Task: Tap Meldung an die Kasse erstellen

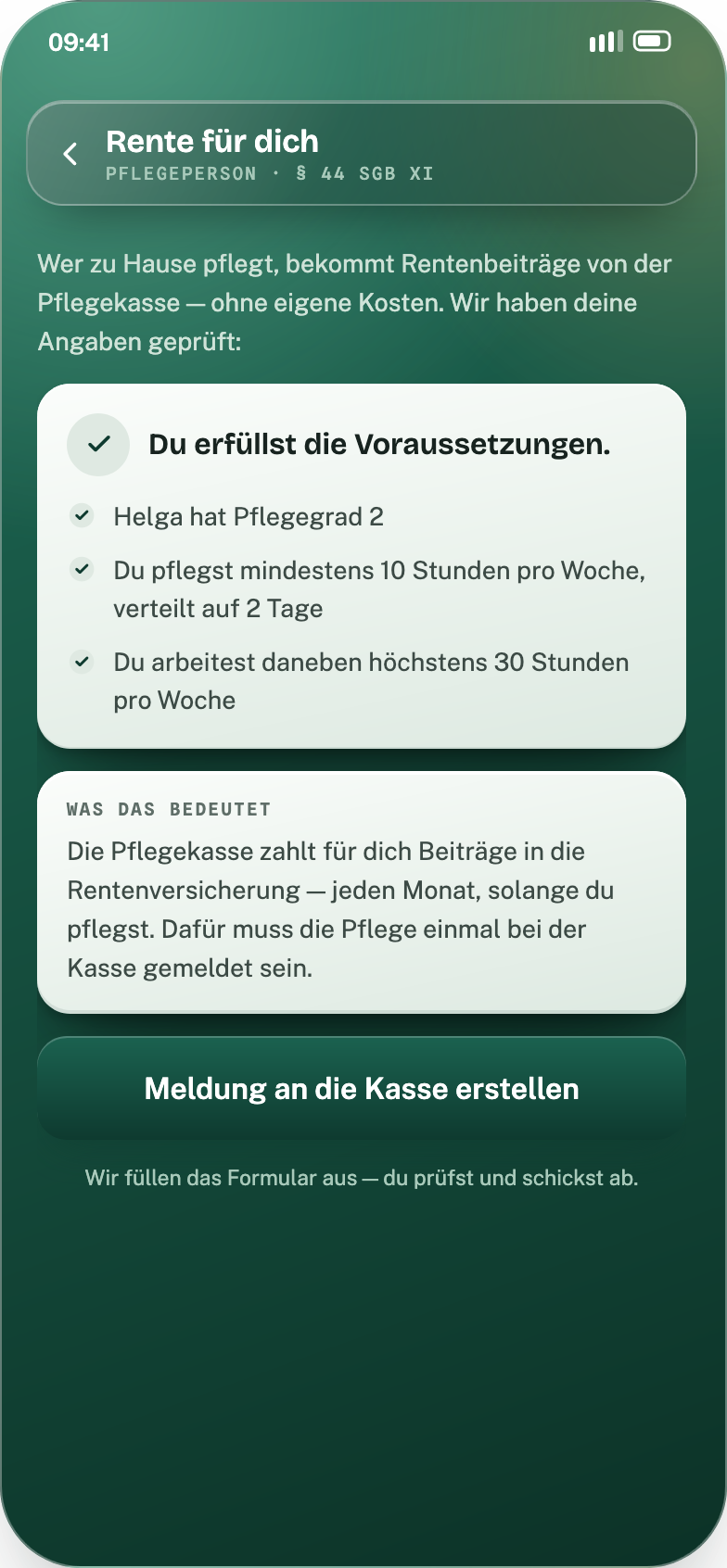Action: click(362, 1088)
